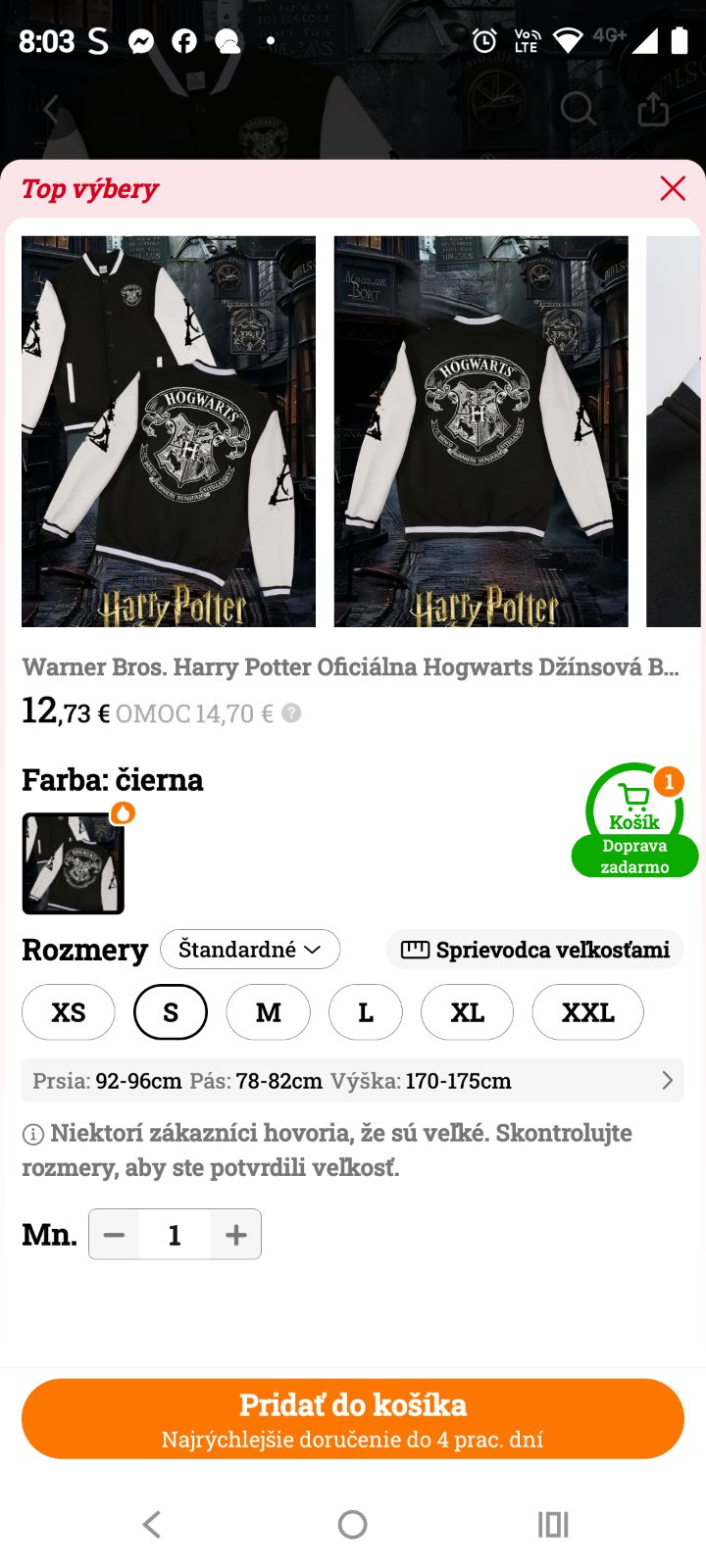
Task: Expand the Prsia, Pás, Výška measurements row
Action: point(353,1081)
